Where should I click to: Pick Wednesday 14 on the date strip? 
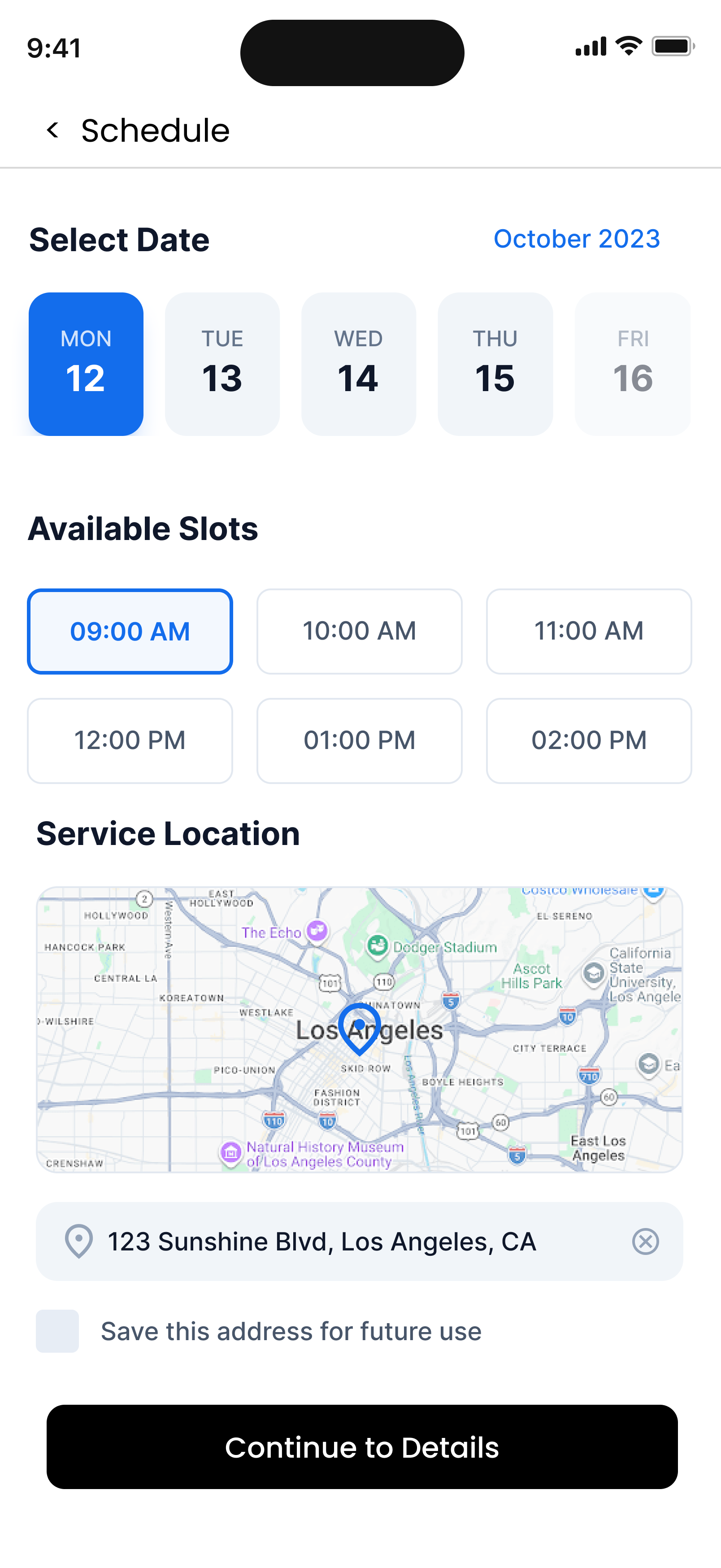click(x=358, y=363)
